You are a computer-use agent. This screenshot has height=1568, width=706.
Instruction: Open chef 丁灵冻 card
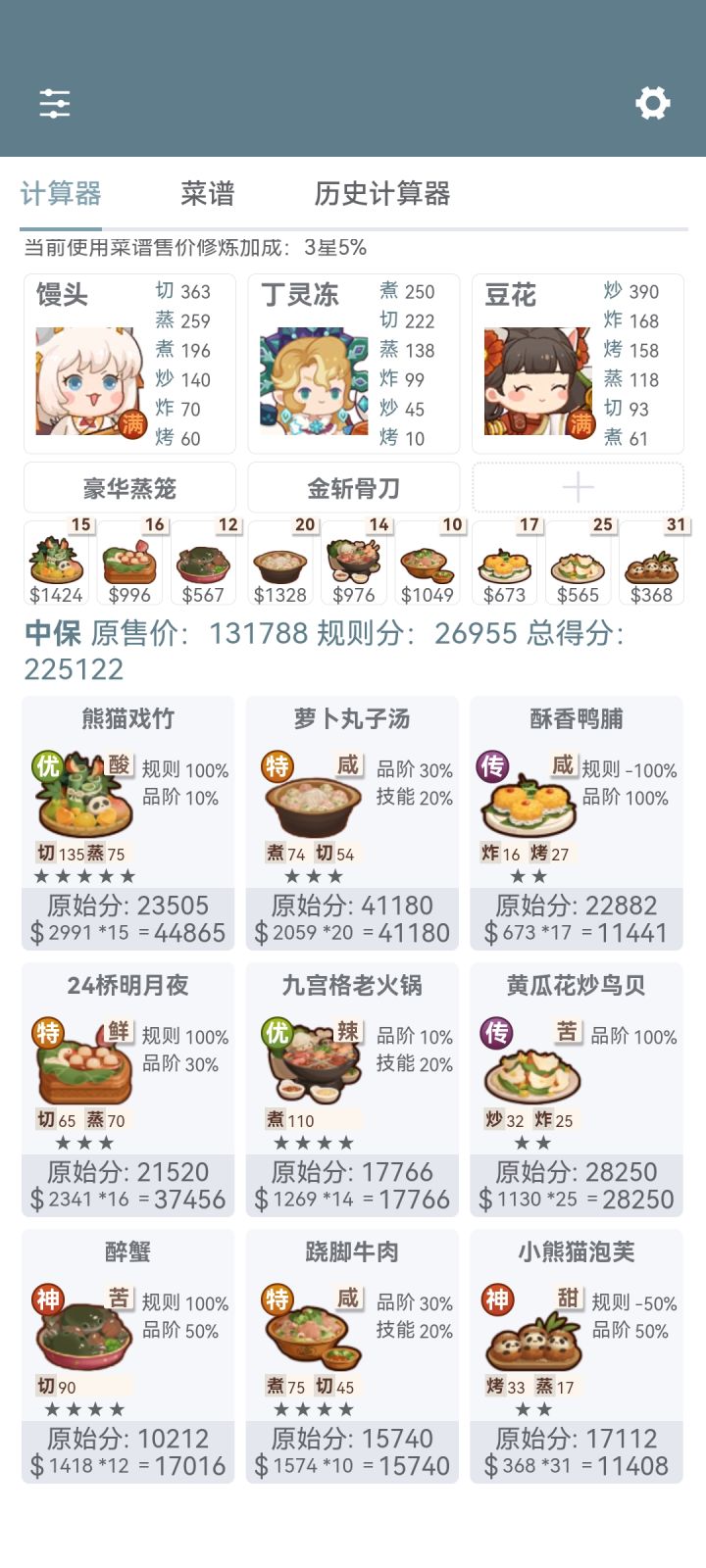pyautogui.click(x=353, y=364)
